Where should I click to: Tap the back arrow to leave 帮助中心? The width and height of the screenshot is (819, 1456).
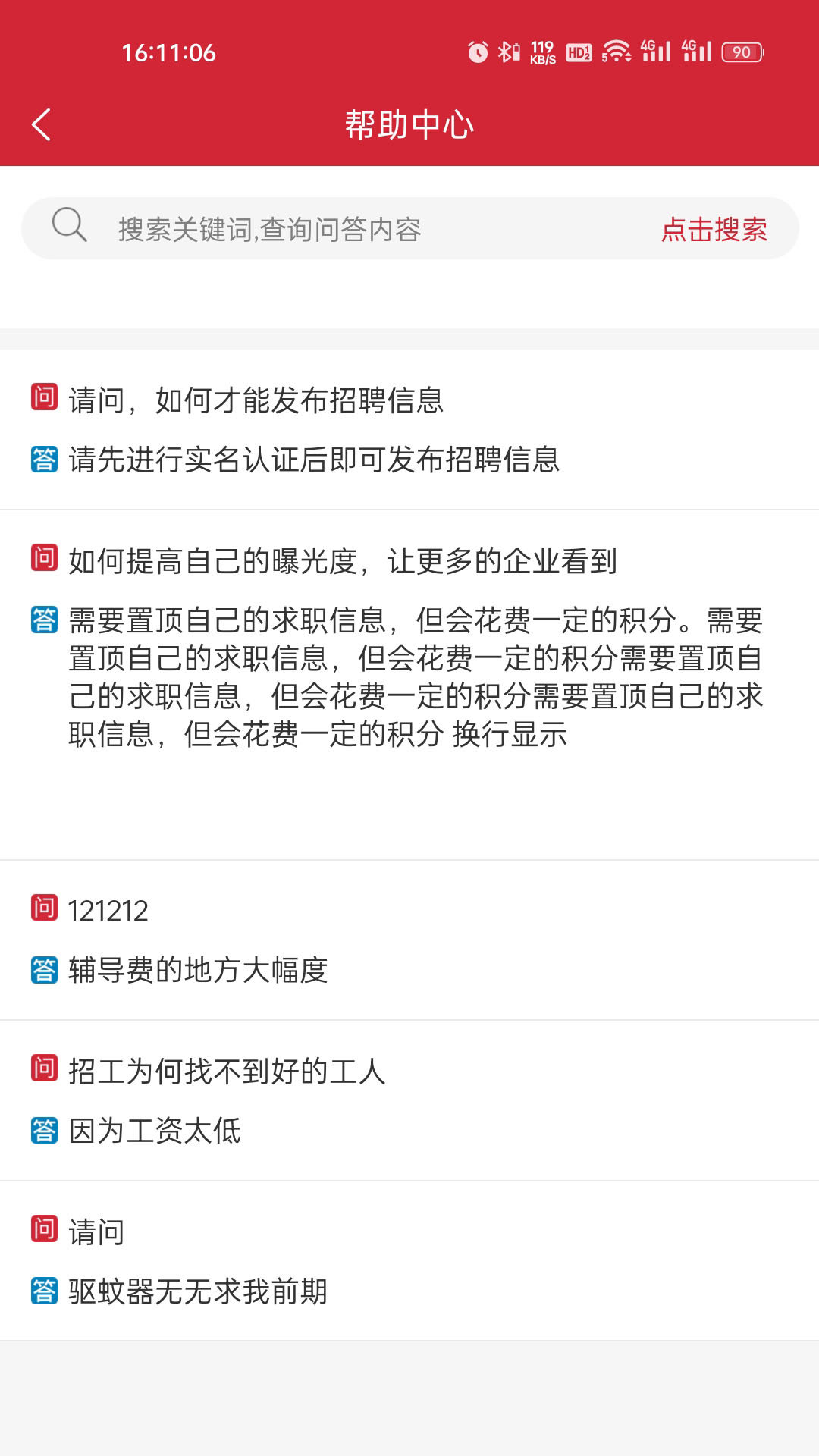(42, 124)
